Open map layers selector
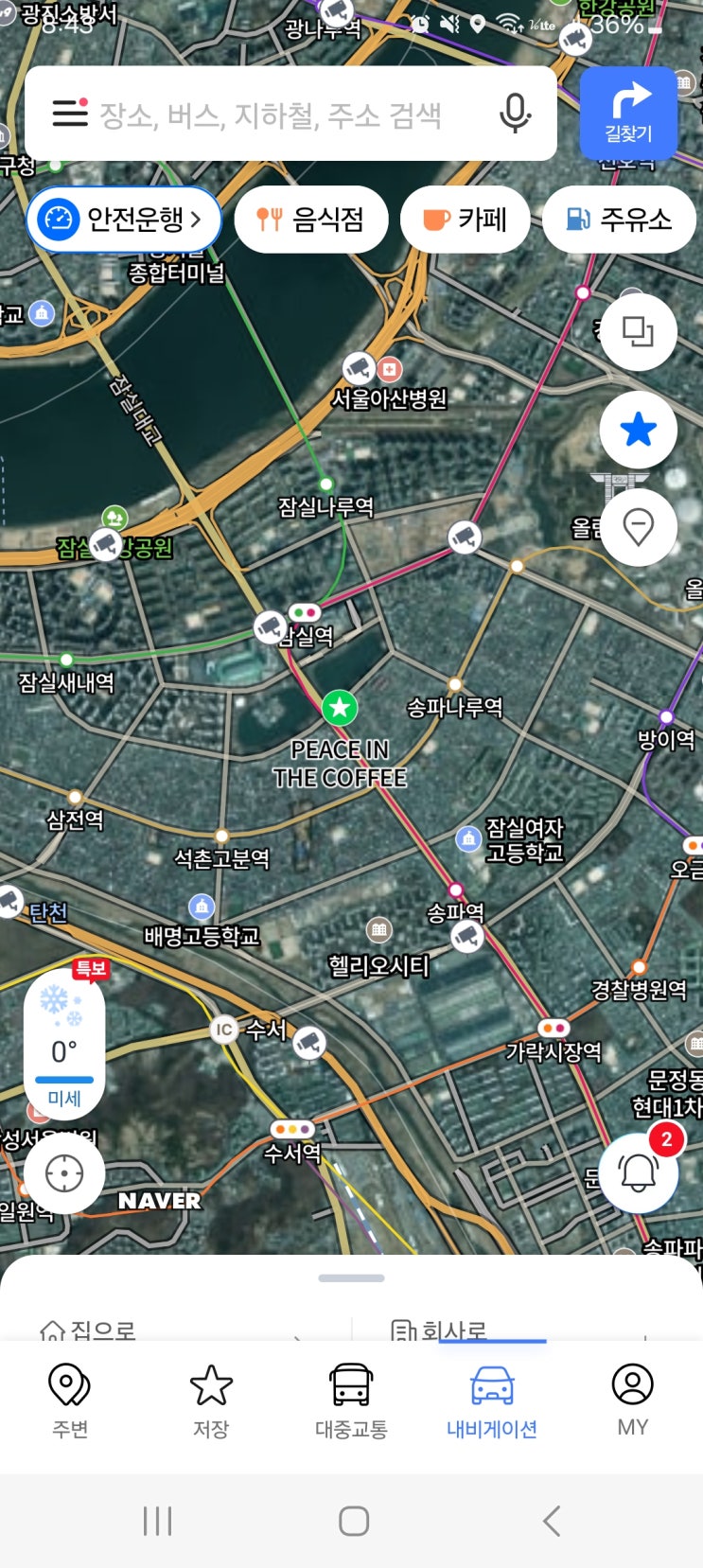The width and height of the screenshot is (703, 1568). [x=638, y=332]
